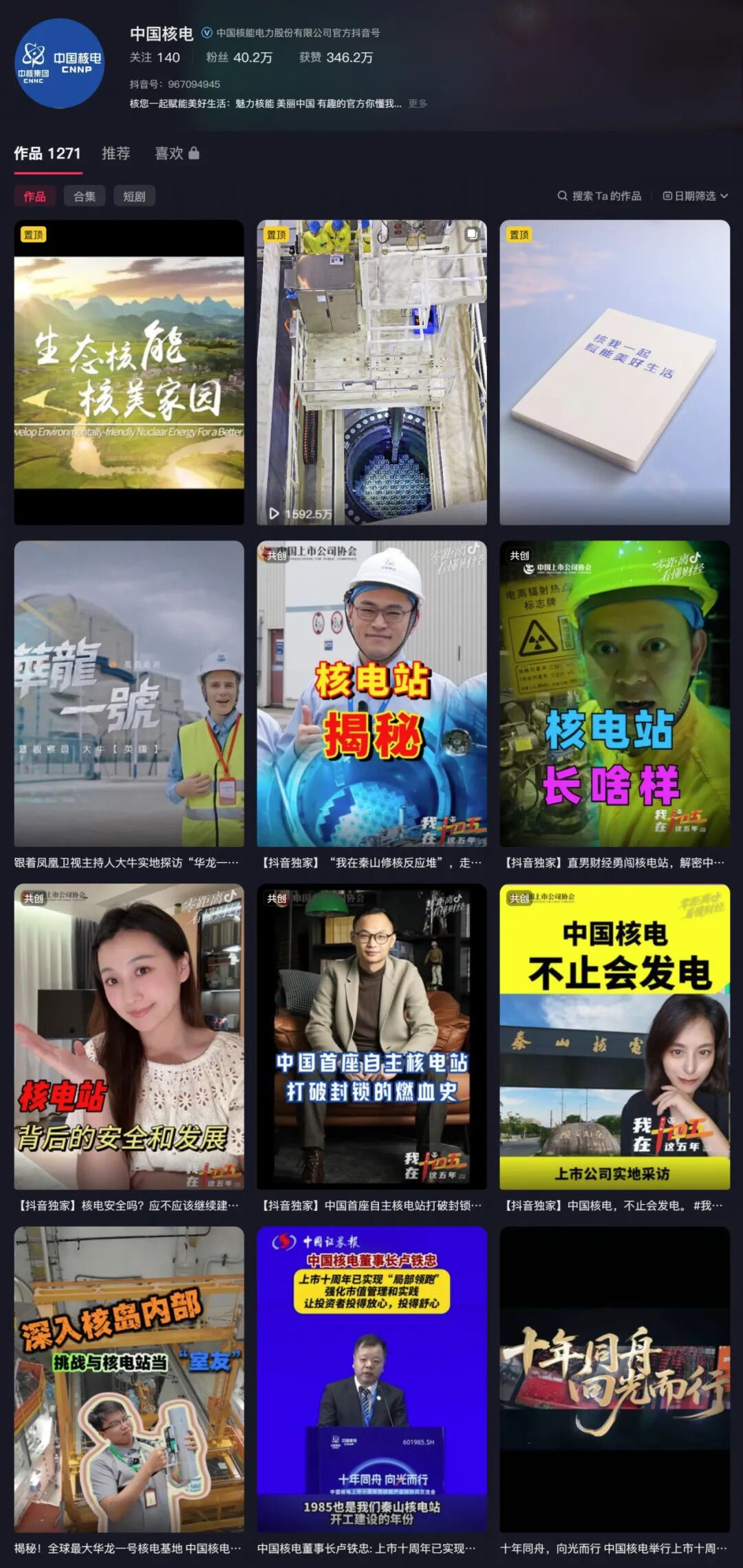743x1568 pixels.
Task: Open the 中国核电 profile avatar
Action: (x=60, y=63)
